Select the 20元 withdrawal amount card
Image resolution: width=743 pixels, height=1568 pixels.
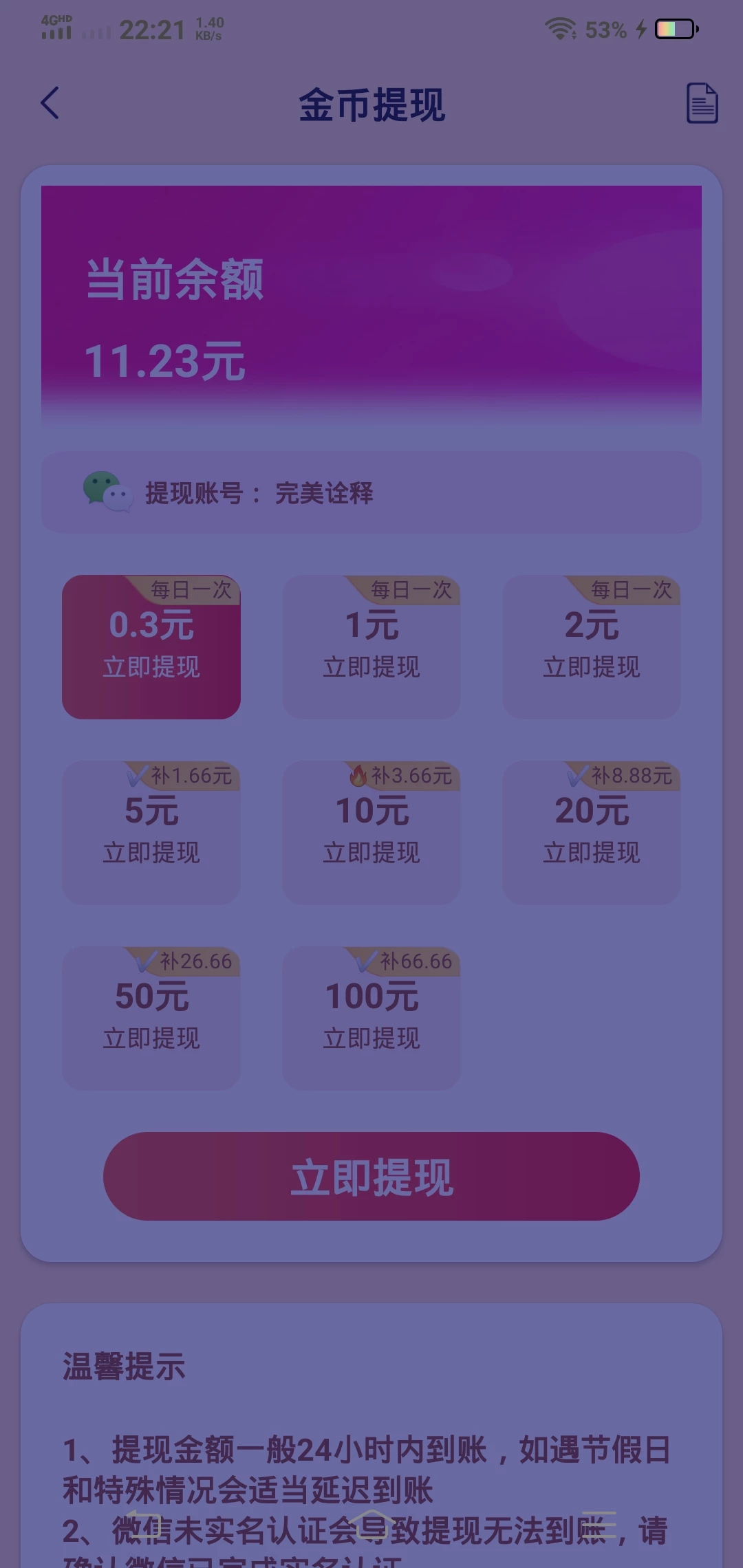(x=592, y=832)
